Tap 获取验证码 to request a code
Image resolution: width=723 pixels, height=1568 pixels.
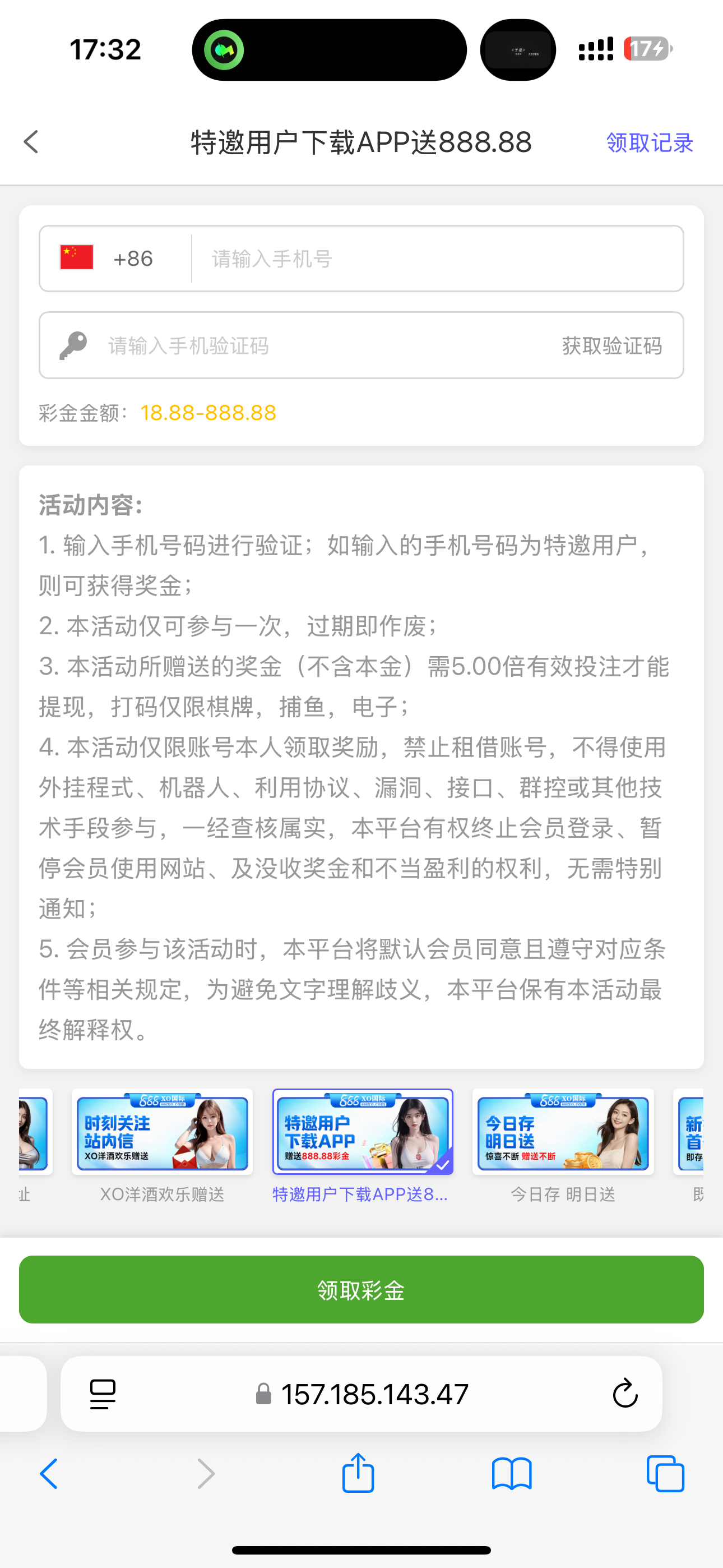611,346
